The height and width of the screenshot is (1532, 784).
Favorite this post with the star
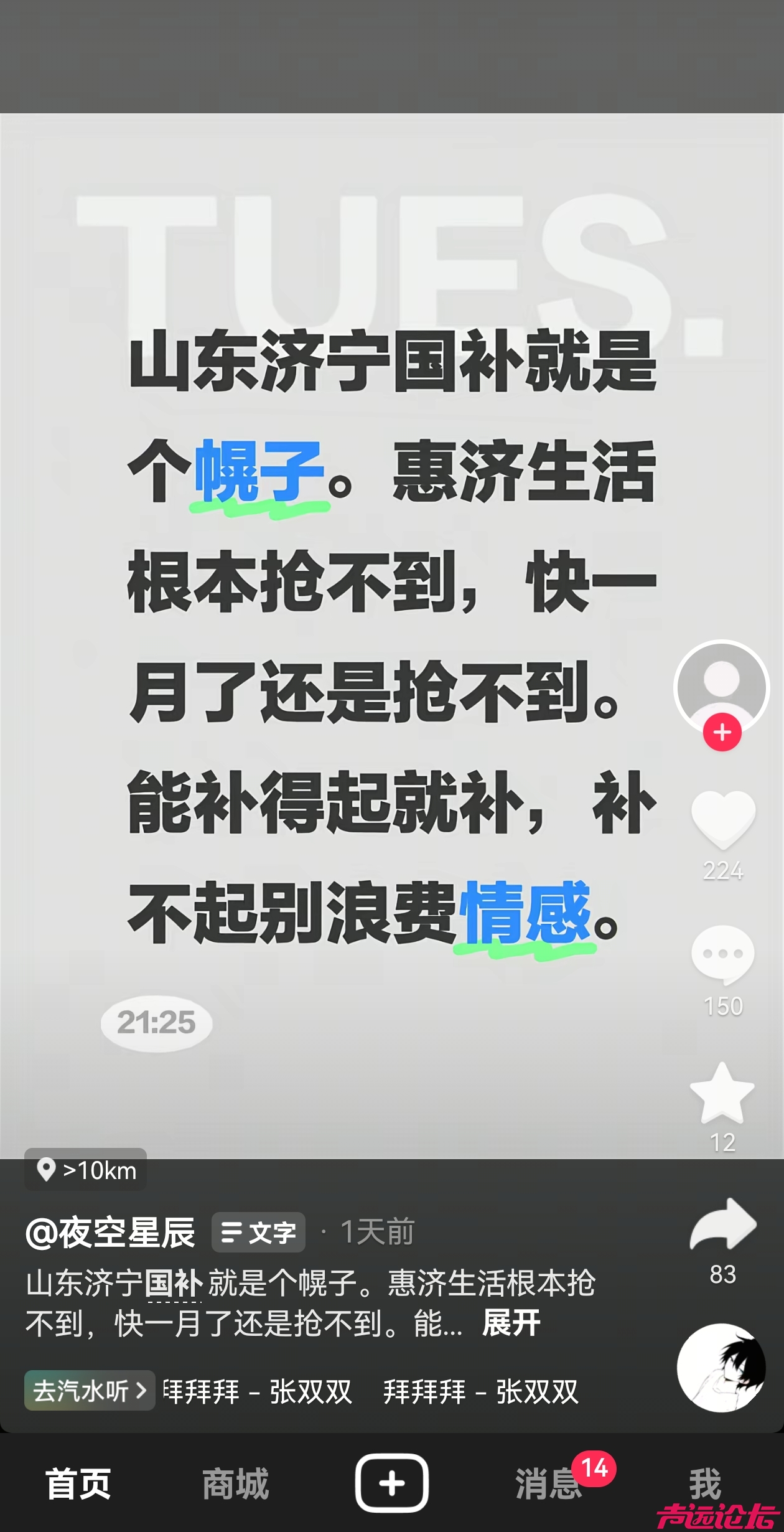pyautogui.click(x=722, y=1093)
